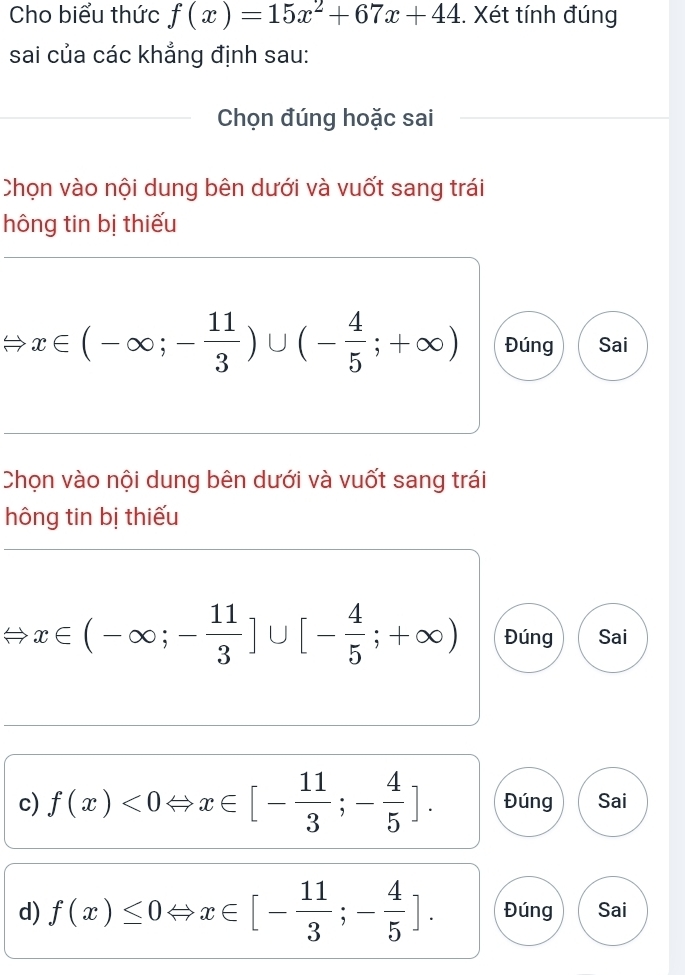Mark the open-interval union statement as Đúng
Image resolution: width=685 pixels, height=975 pixels.
528,346
